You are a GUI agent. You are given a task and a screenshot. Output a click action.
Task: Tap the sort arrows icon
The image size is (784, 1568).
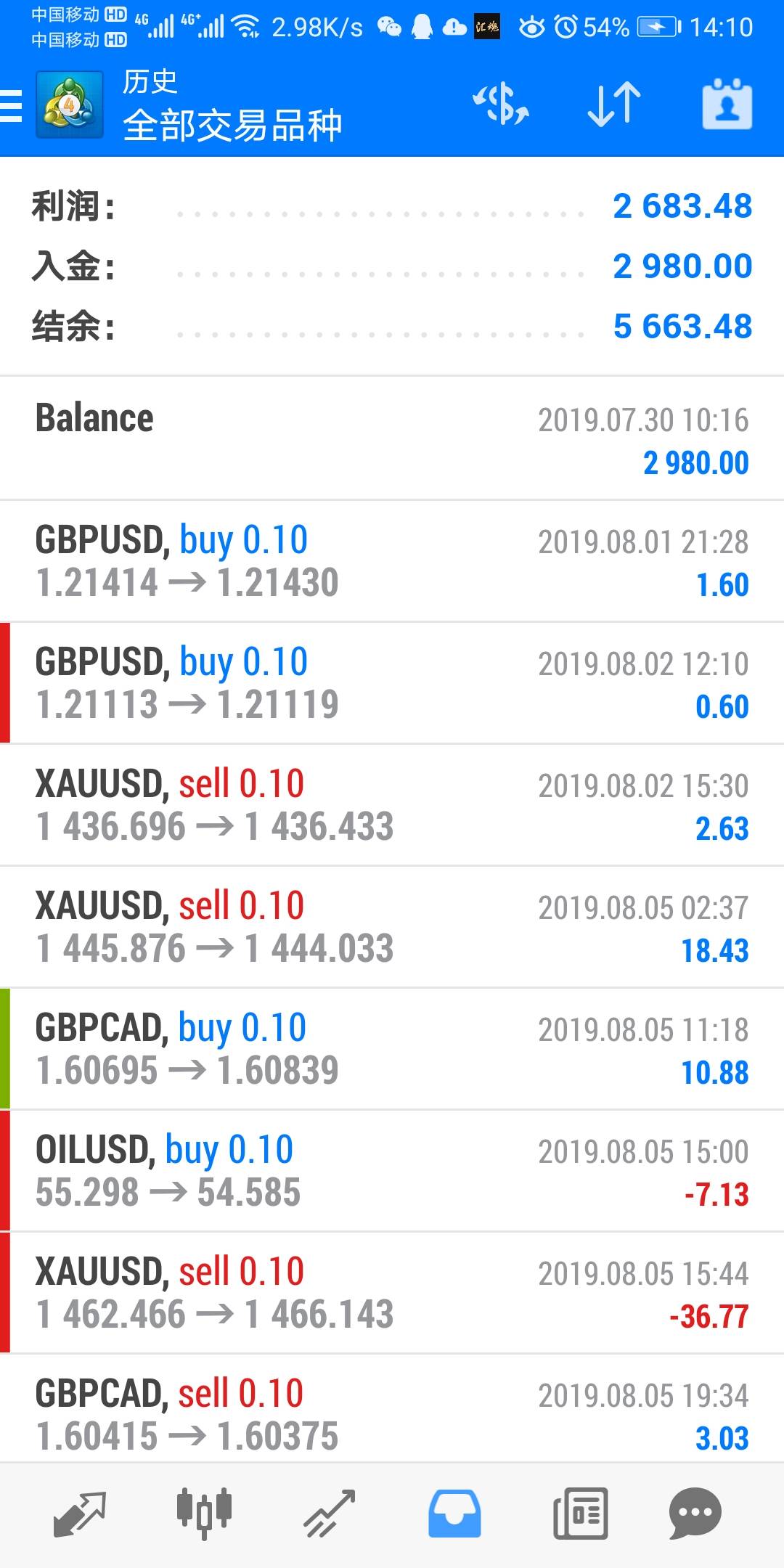coord(614,105)
